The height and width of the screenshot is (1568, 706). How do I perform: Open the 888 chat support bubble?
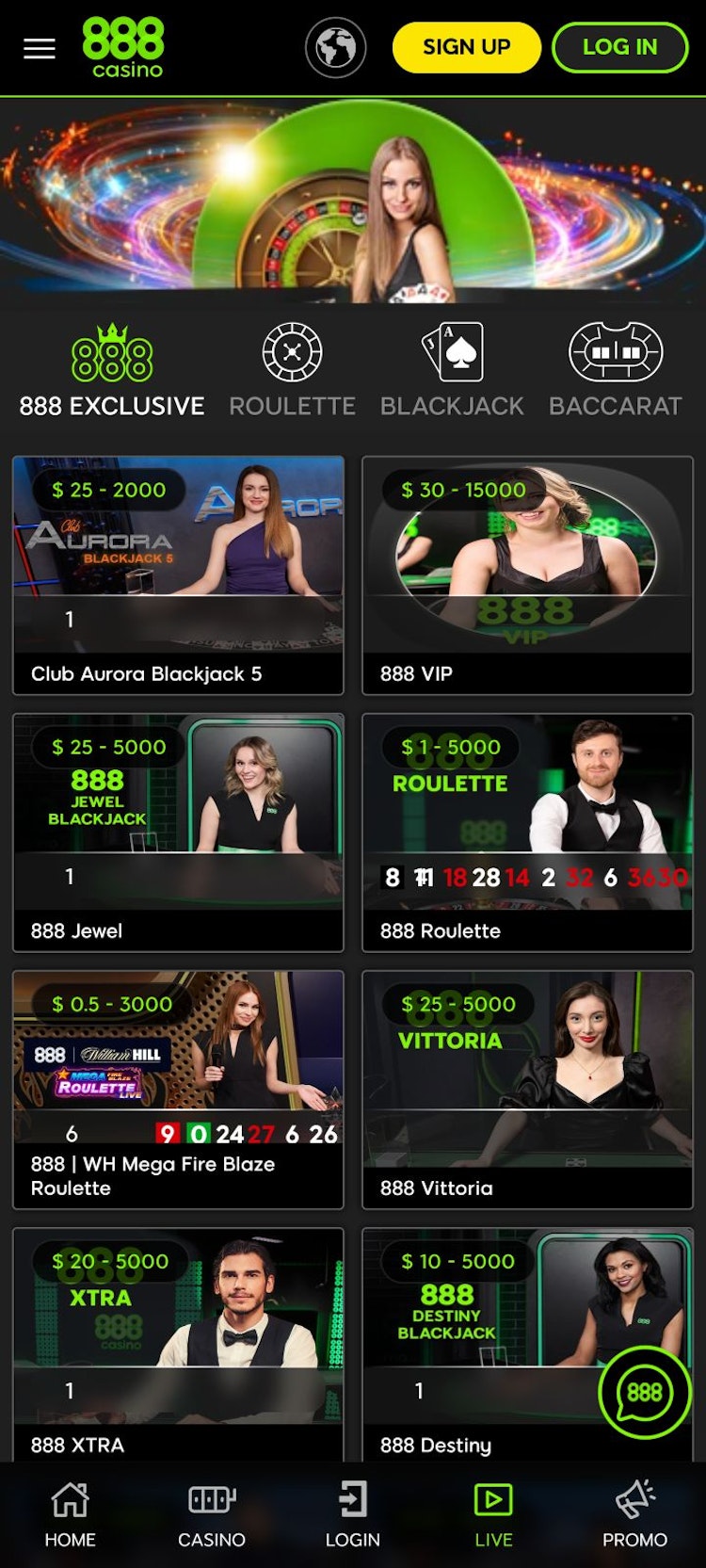pos(645,1392)
